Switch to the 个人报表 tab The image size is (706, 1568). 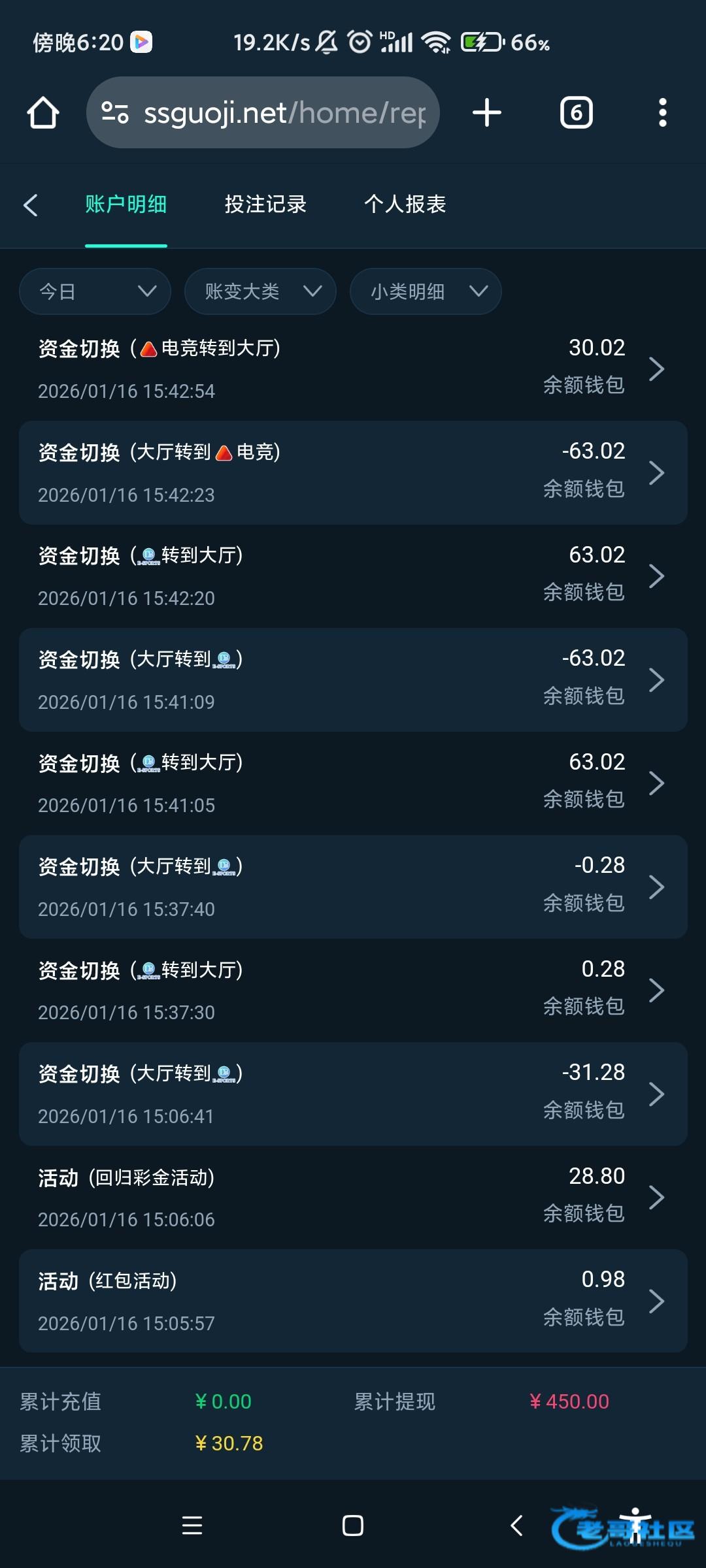point(405,204)
